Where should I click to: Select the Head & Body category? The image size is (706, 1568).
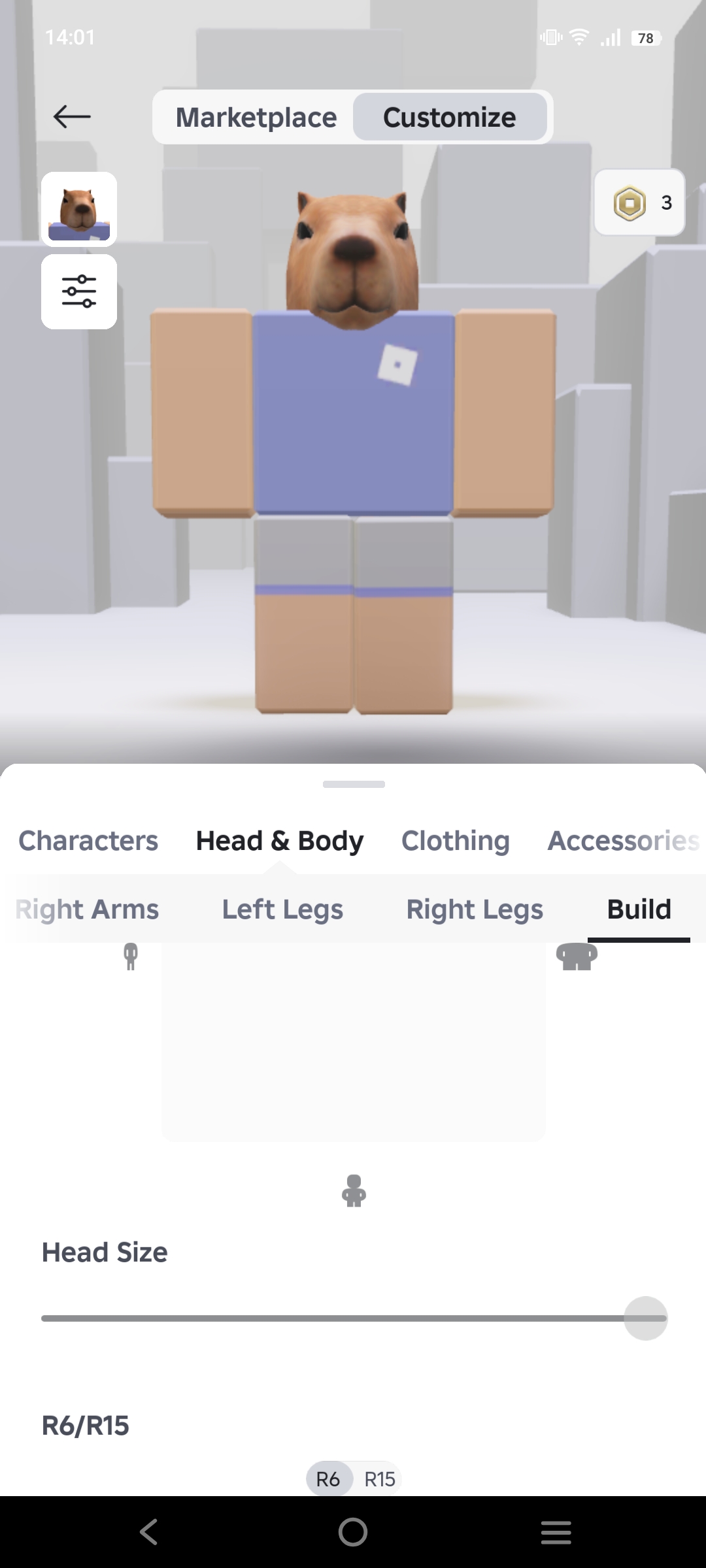[279, 841]
